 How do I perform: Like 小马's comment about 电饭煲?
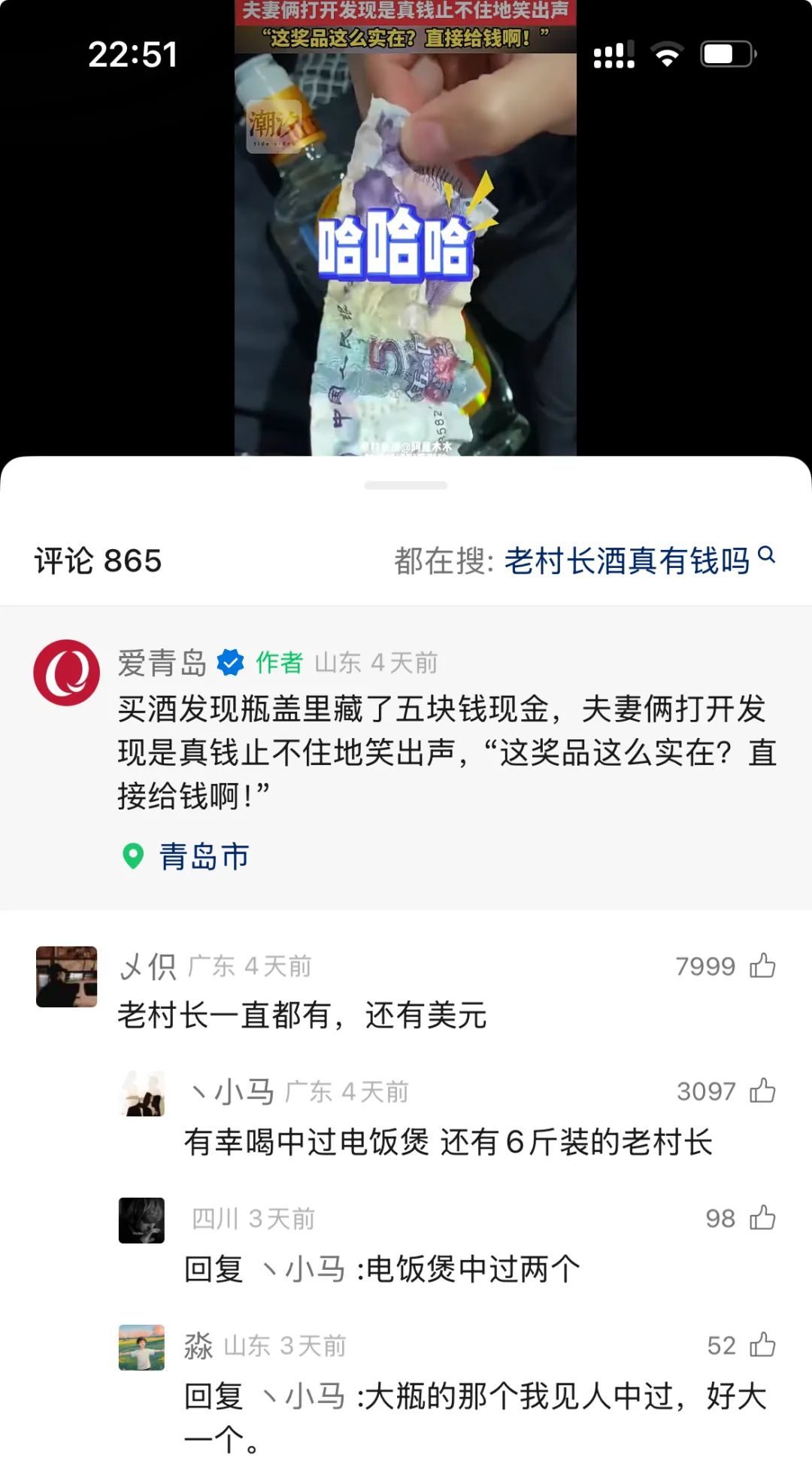[762, 1091]
